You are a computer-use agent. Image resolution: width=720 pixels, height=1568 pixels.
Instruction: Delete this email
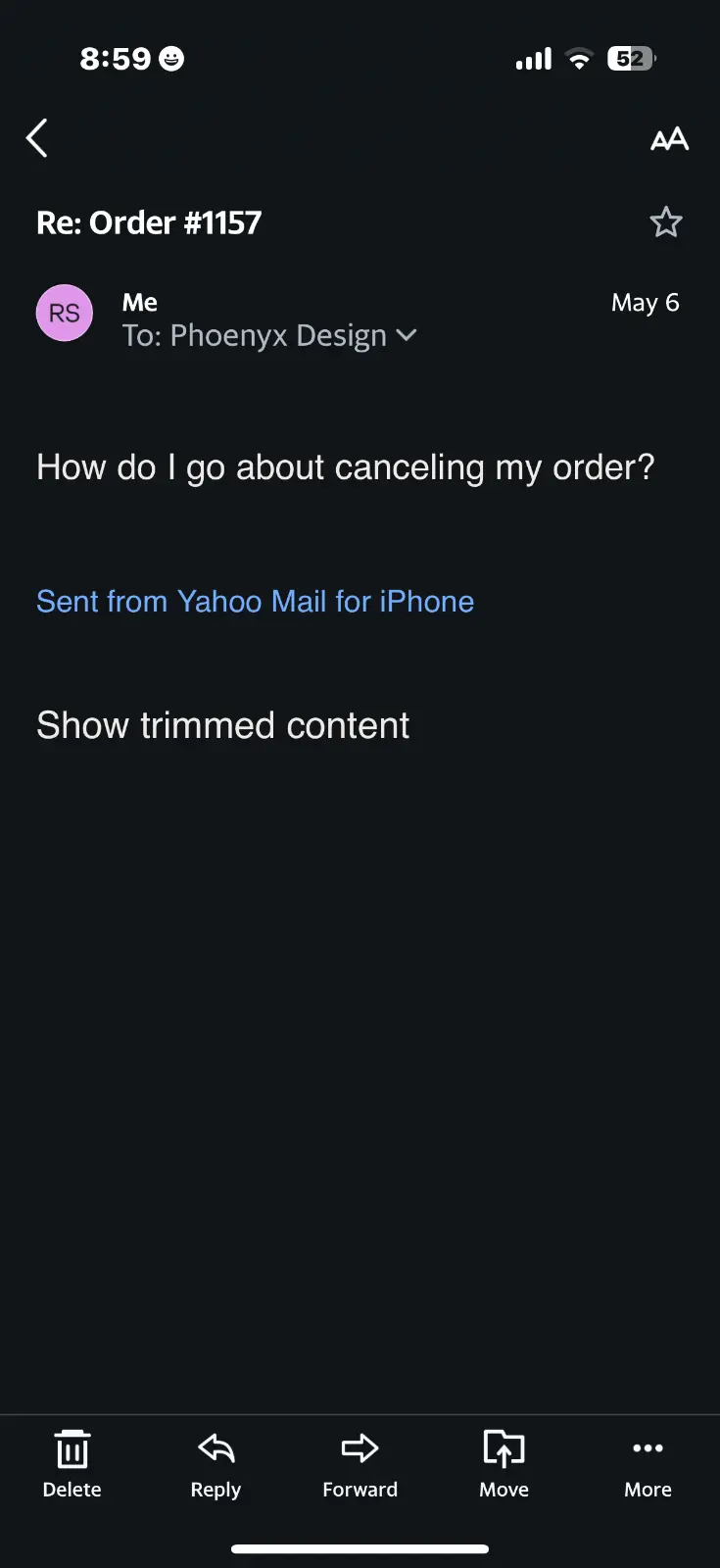72,1464
